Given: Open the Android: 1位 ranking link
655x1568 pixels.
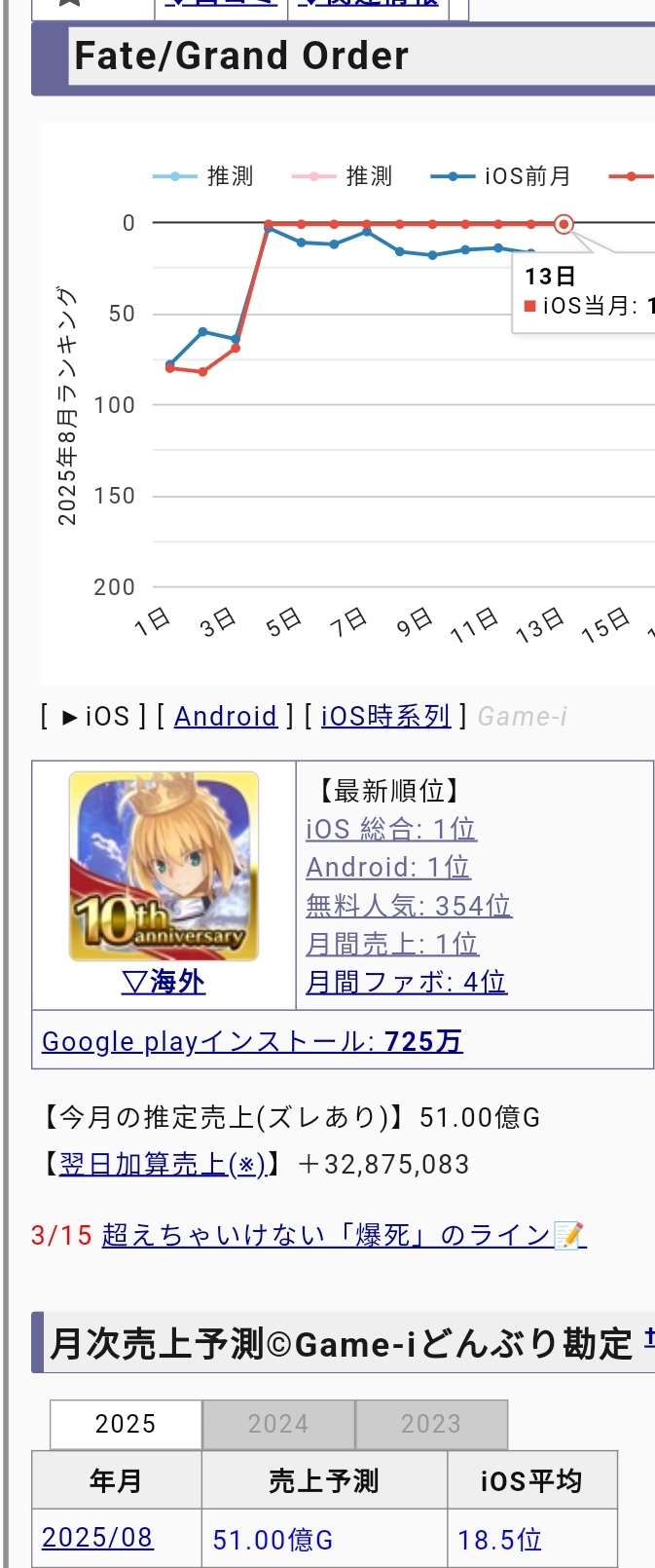Looking at the screenshot, I should 387,867.
